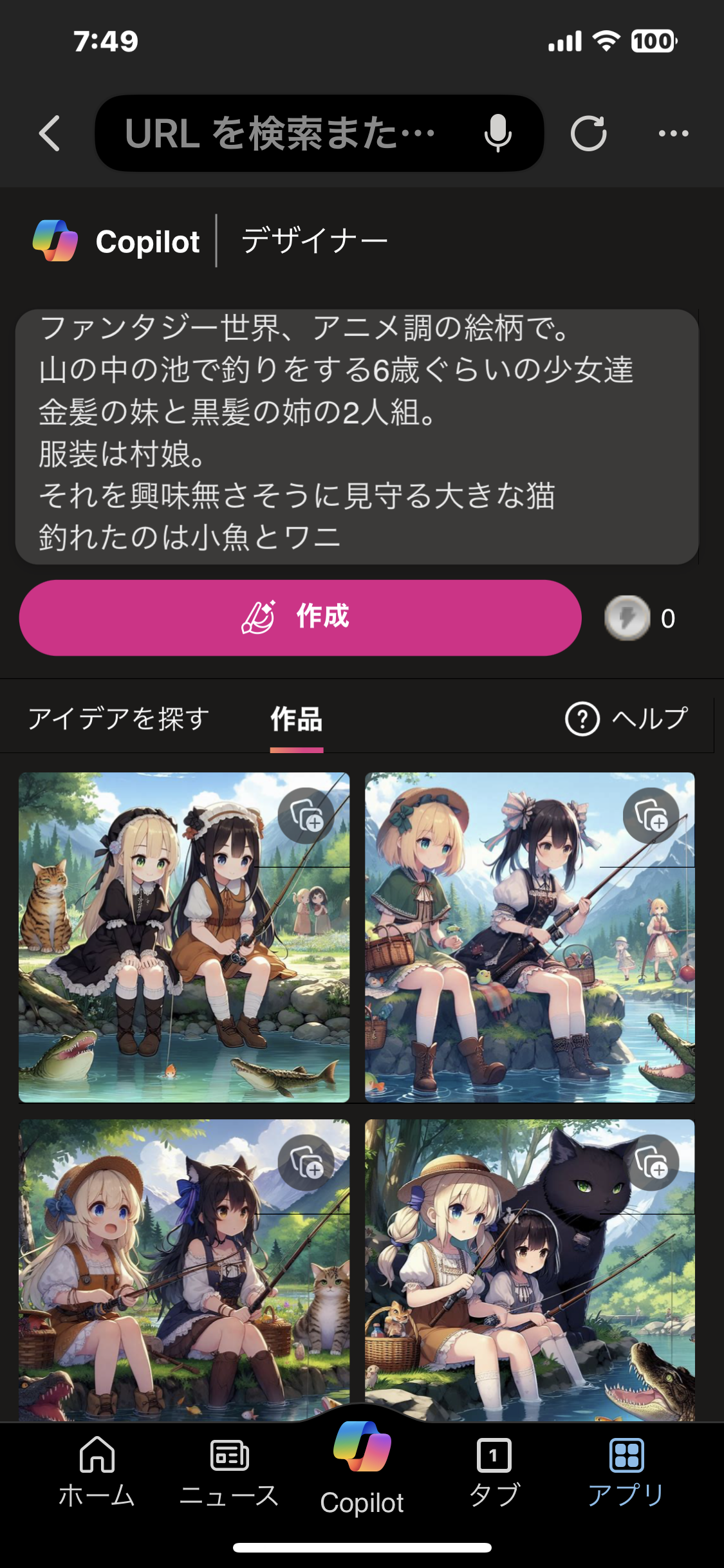The width and height of the screenshot is (724, 1568).
Task: Go back to the previous page
Action: coord(50,133)
